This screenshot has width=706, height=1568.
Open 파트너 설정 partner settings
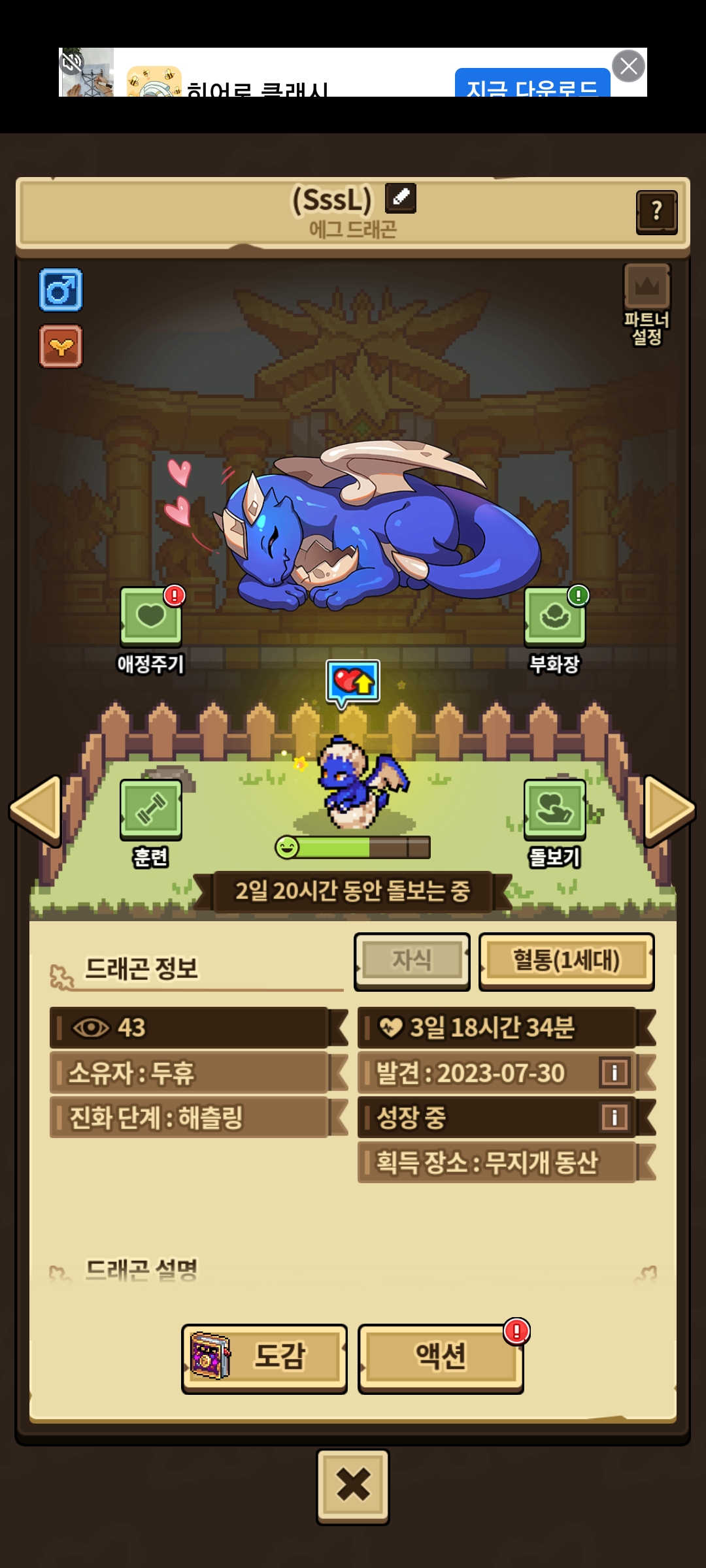coord(647,303)
